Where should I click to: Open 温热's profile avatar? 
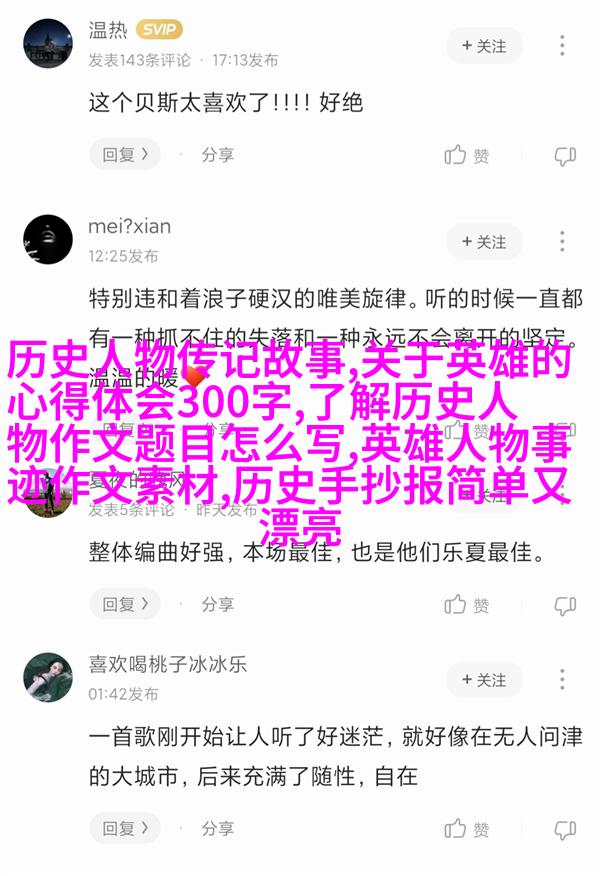[48, 44]
